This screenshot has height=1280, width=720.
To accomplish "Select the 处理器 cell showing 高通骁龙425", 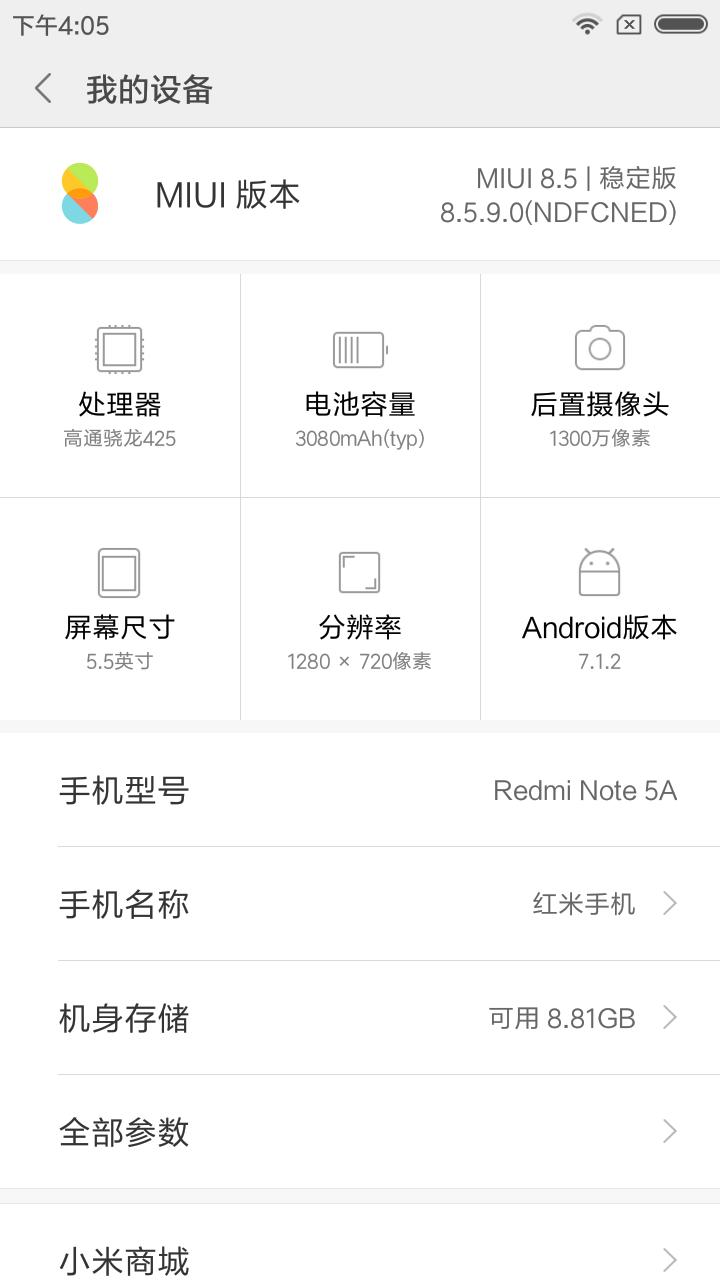I will (118, 384).
